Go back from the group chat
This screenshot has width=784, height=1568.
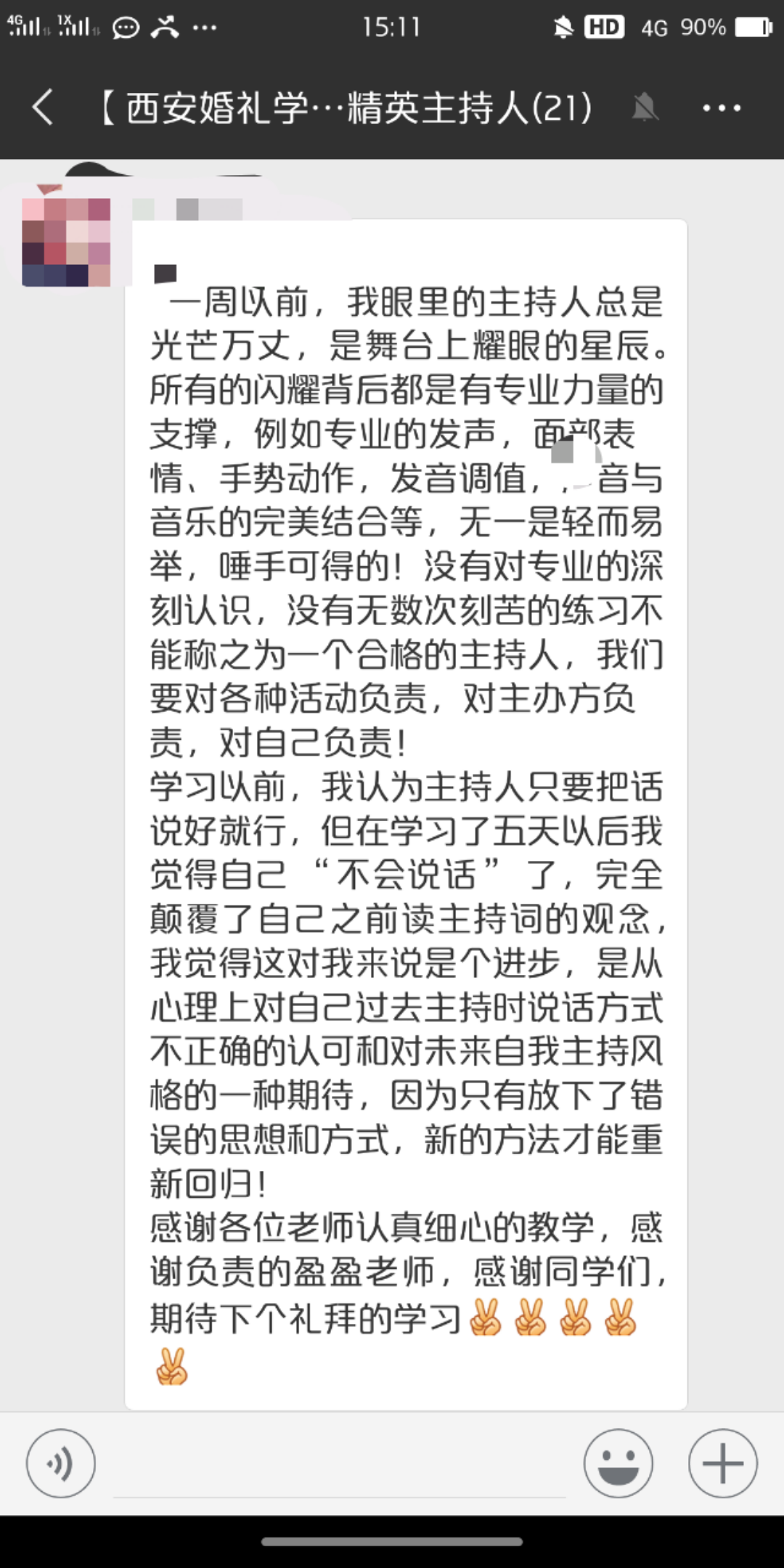coord(44,108)
